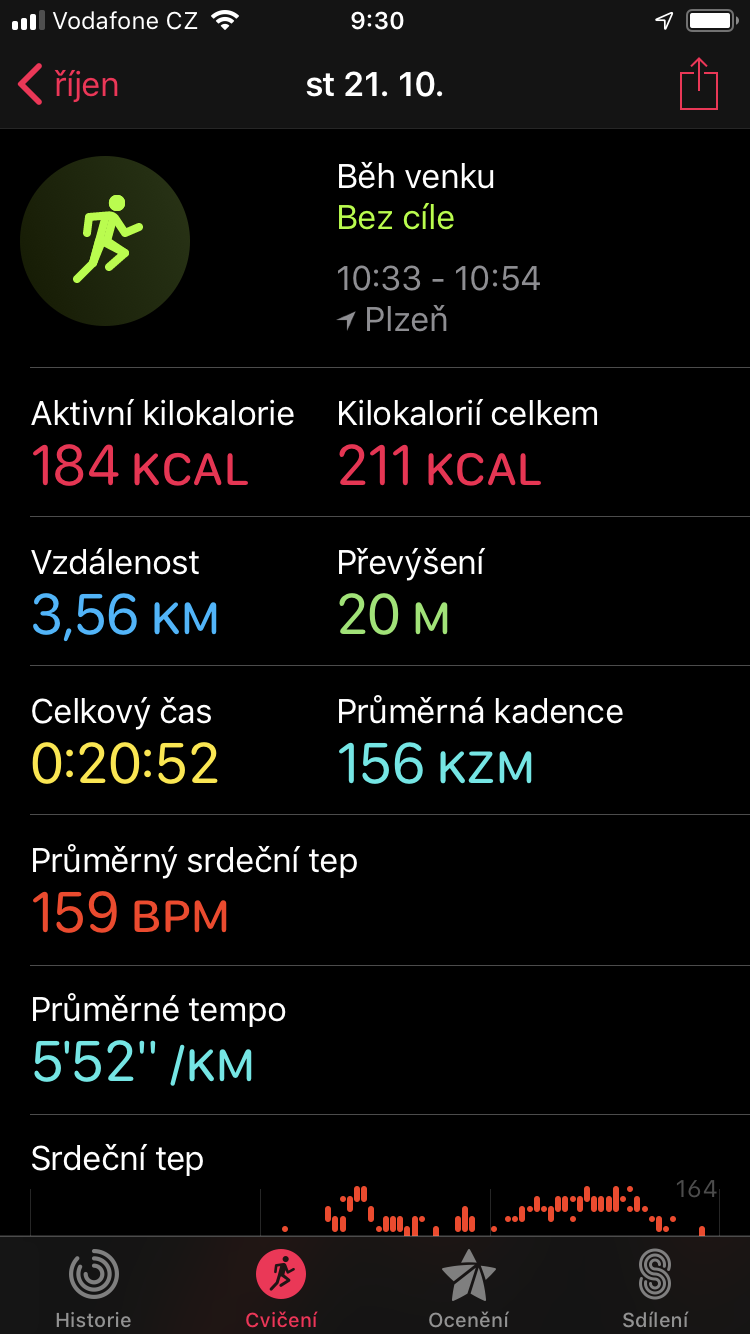The width and height of the screenshot is (750, 1334).
Task: Switch to the Historie tab
Action: point(93,1289)
